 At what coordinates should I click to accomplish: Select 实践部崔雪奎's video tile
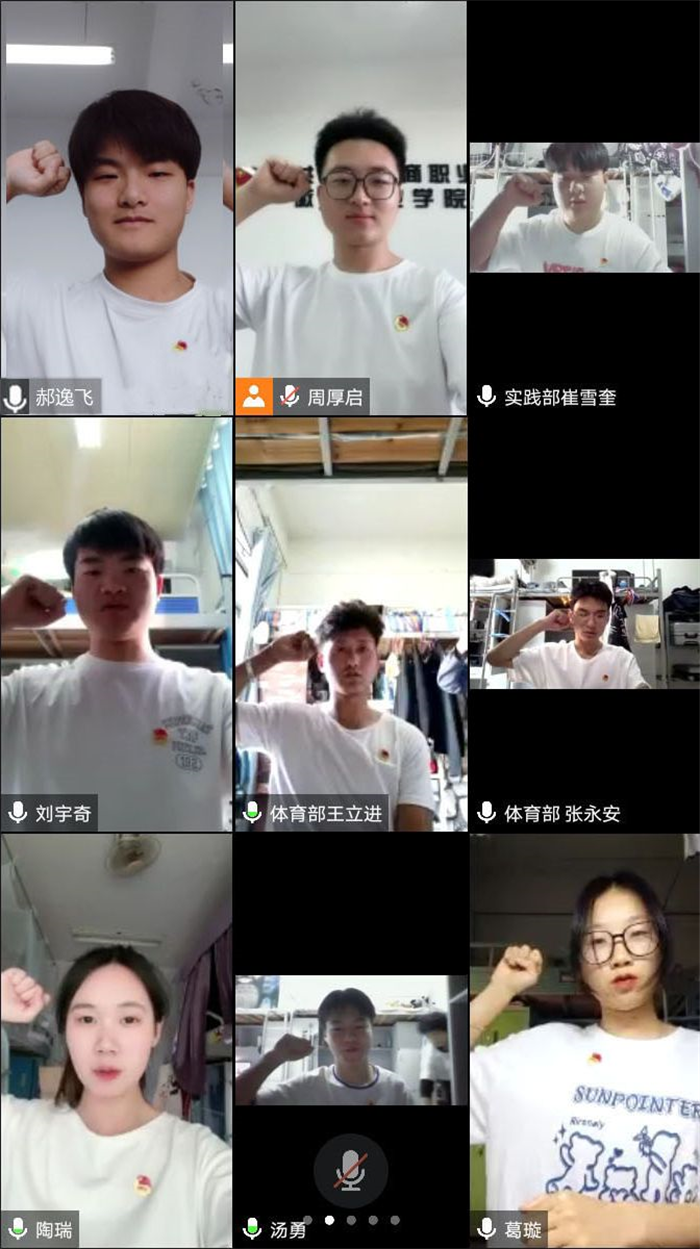(584, 207)
